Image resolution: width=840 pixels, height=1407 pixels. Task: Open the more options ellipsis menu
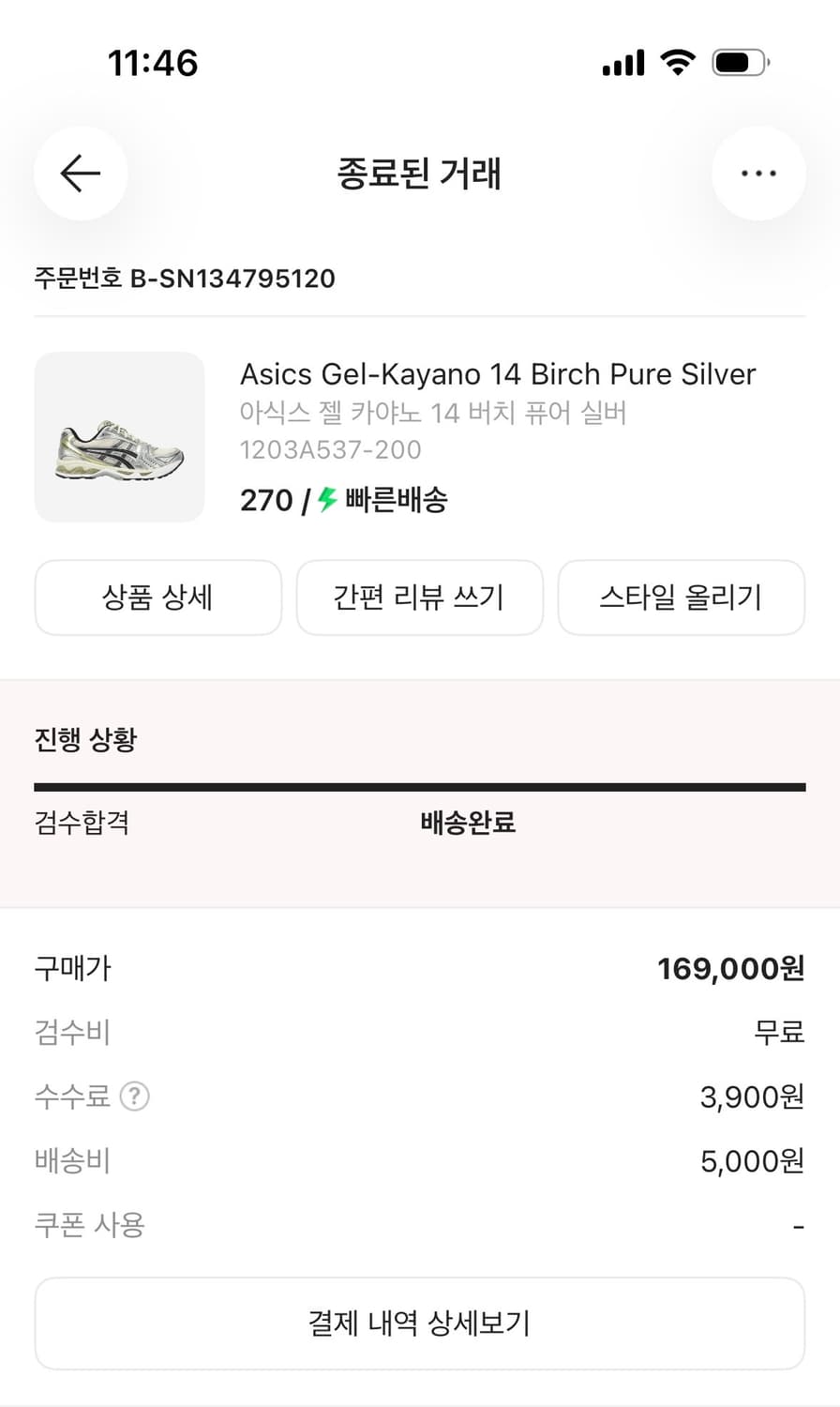pos(758,174)
